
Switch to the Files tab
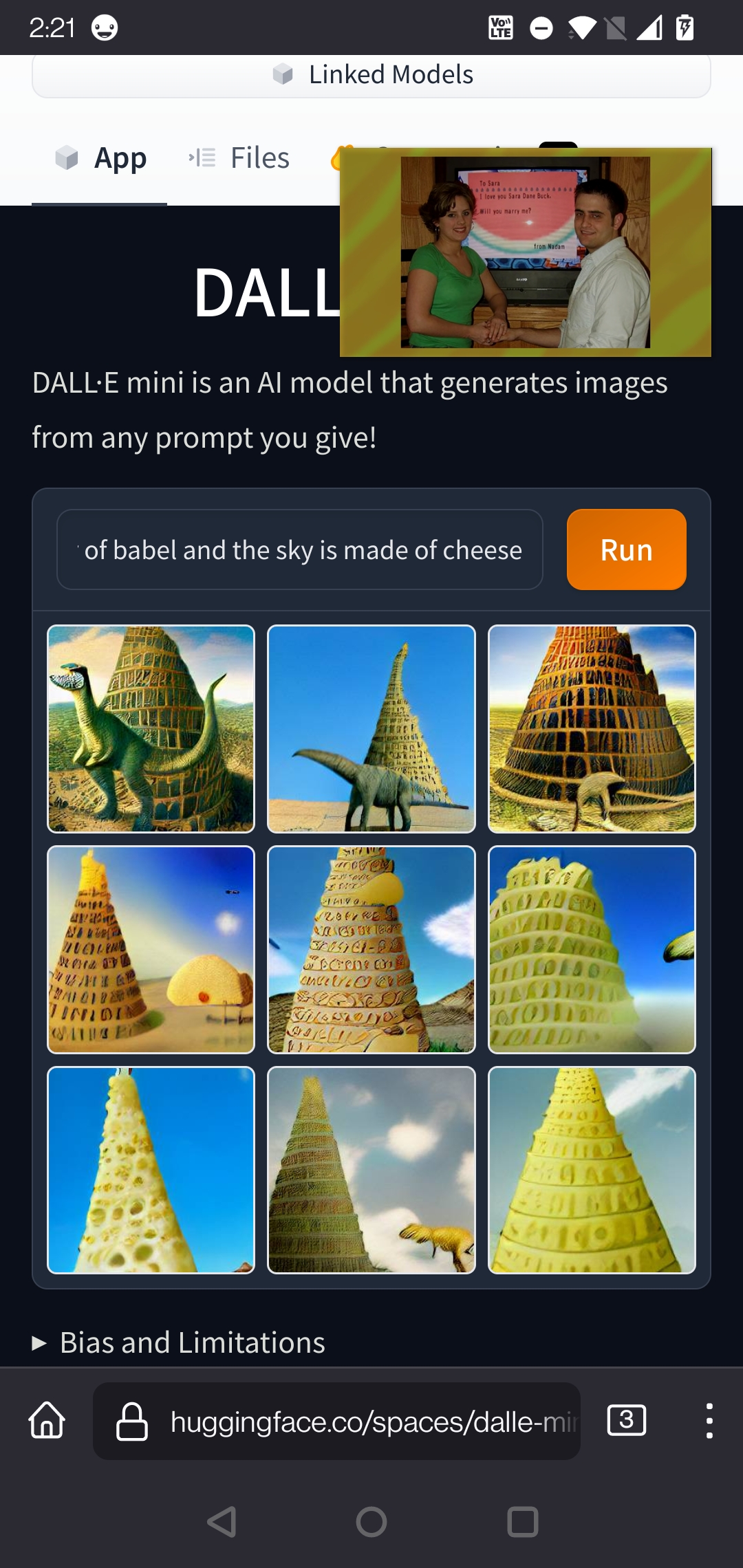(x=239, y=158)
